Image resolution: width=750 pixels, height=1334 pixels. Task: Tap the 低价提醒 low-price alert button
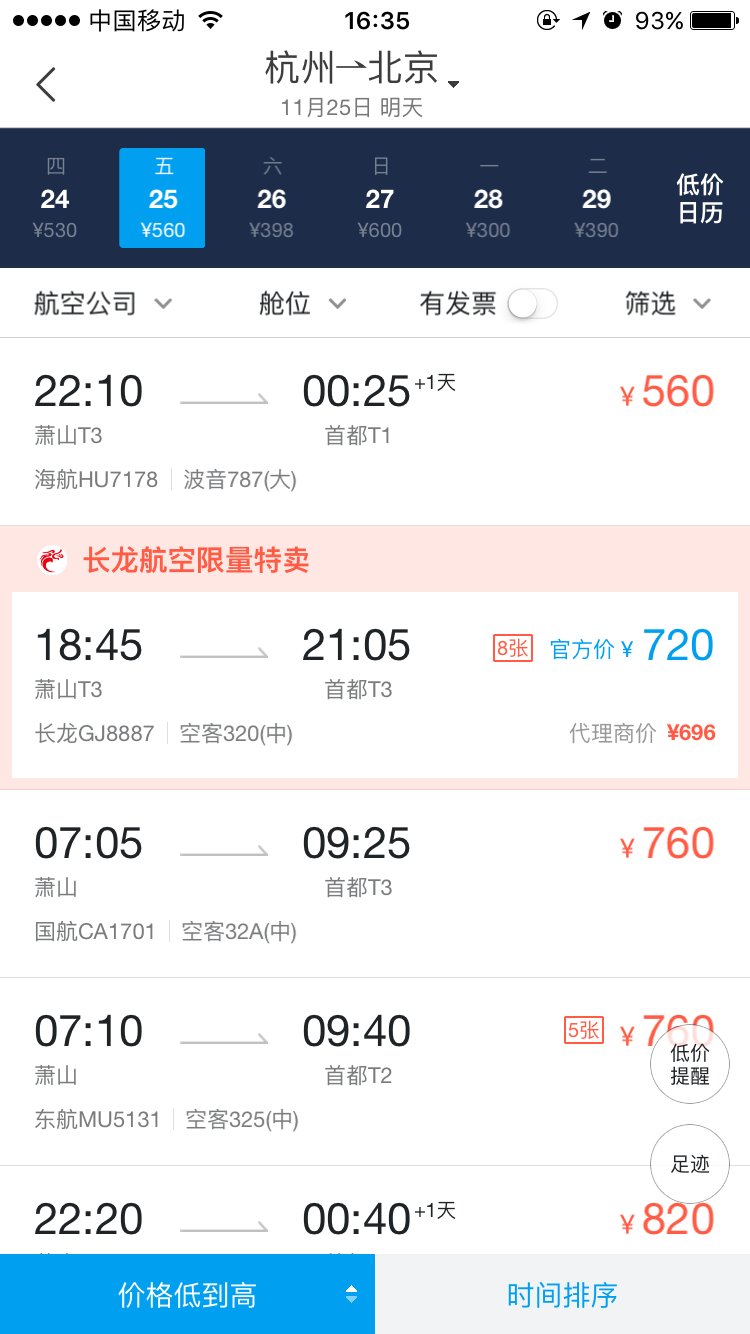coord(690,1064)
